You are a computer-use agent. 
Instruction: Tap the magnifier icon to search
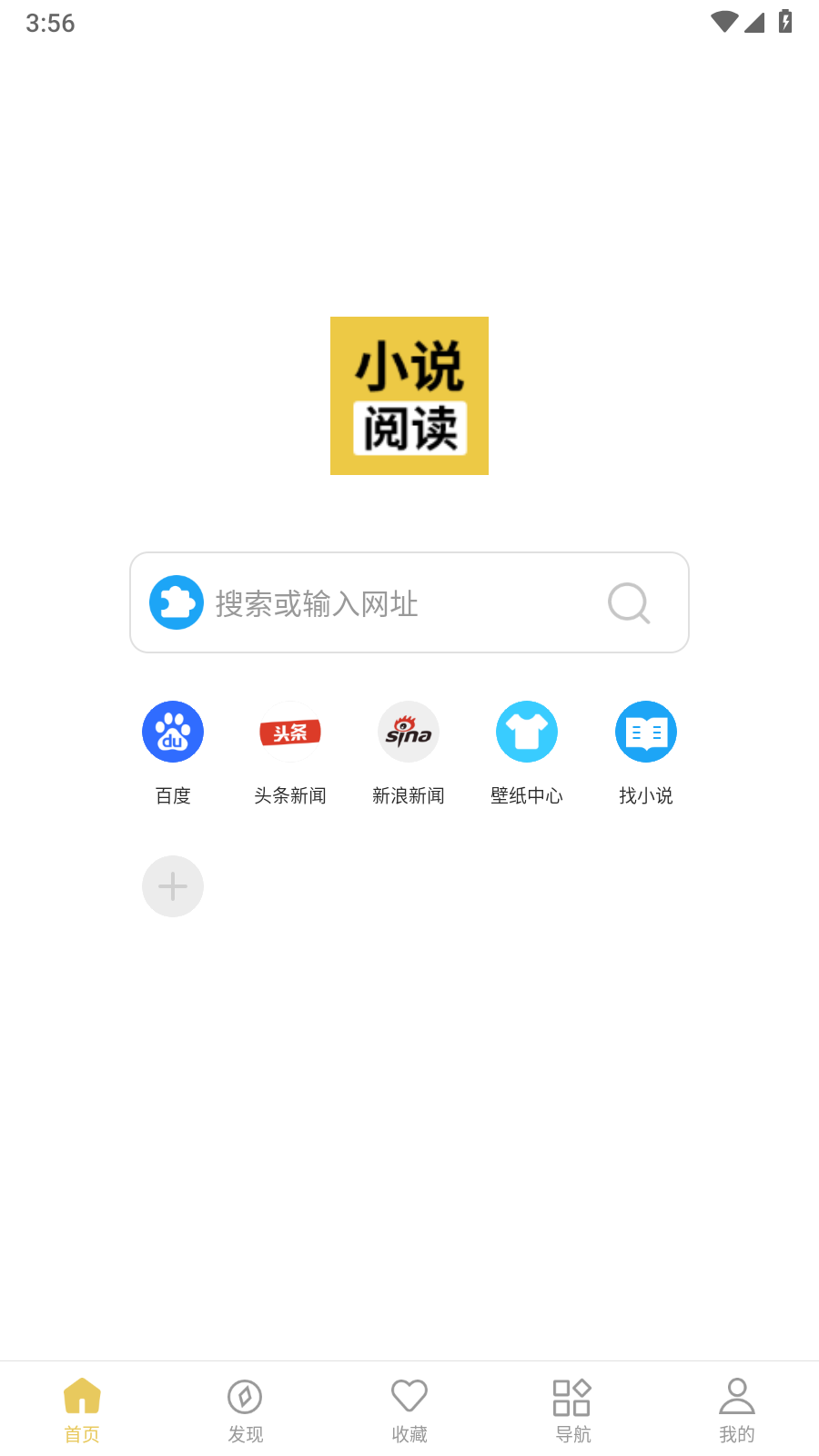[628, 602]
